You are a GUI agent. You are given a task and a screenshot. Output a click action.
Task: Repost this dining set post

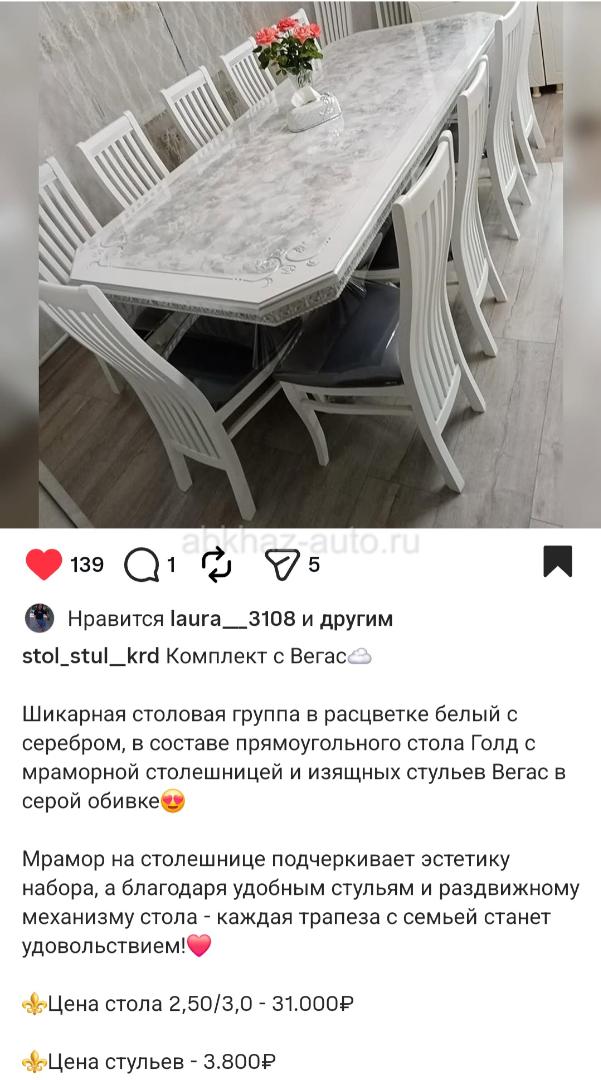coord(216,564)
